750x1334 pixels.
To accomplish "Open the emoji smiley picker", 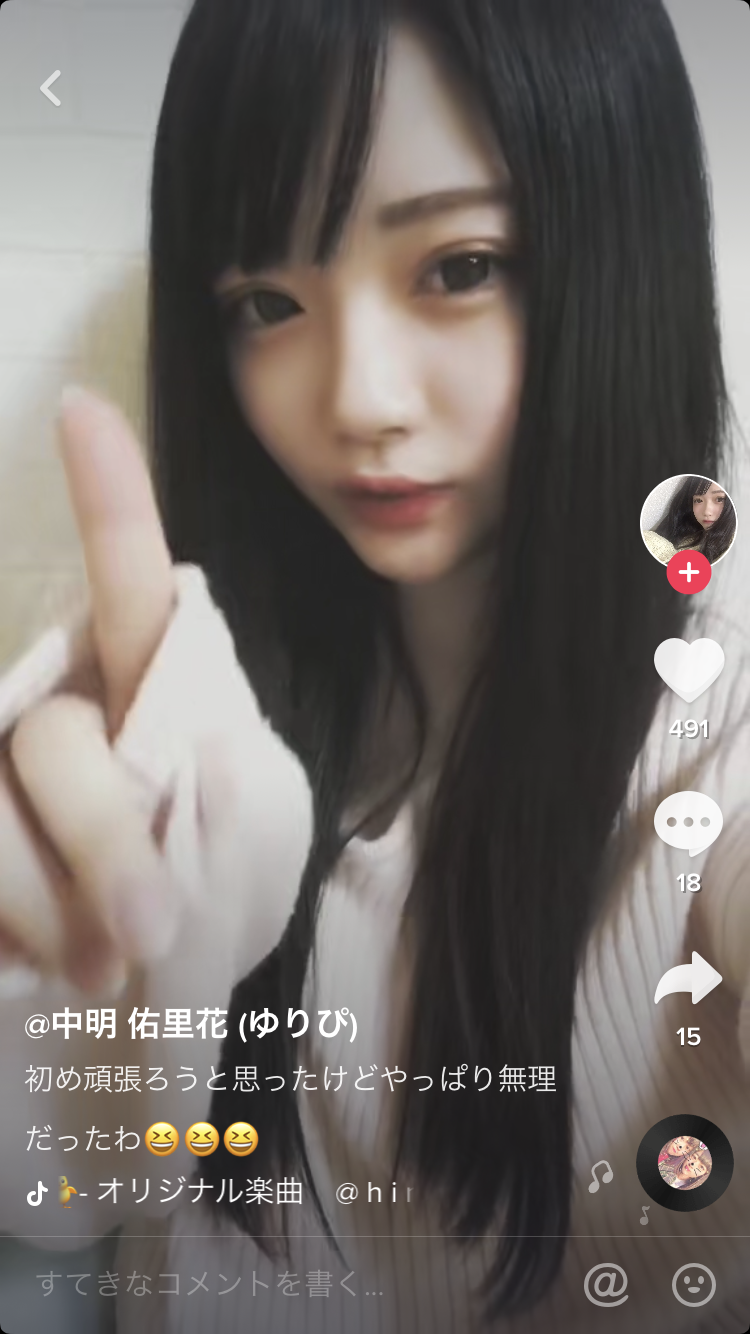I will click(x=693, y=1285).
